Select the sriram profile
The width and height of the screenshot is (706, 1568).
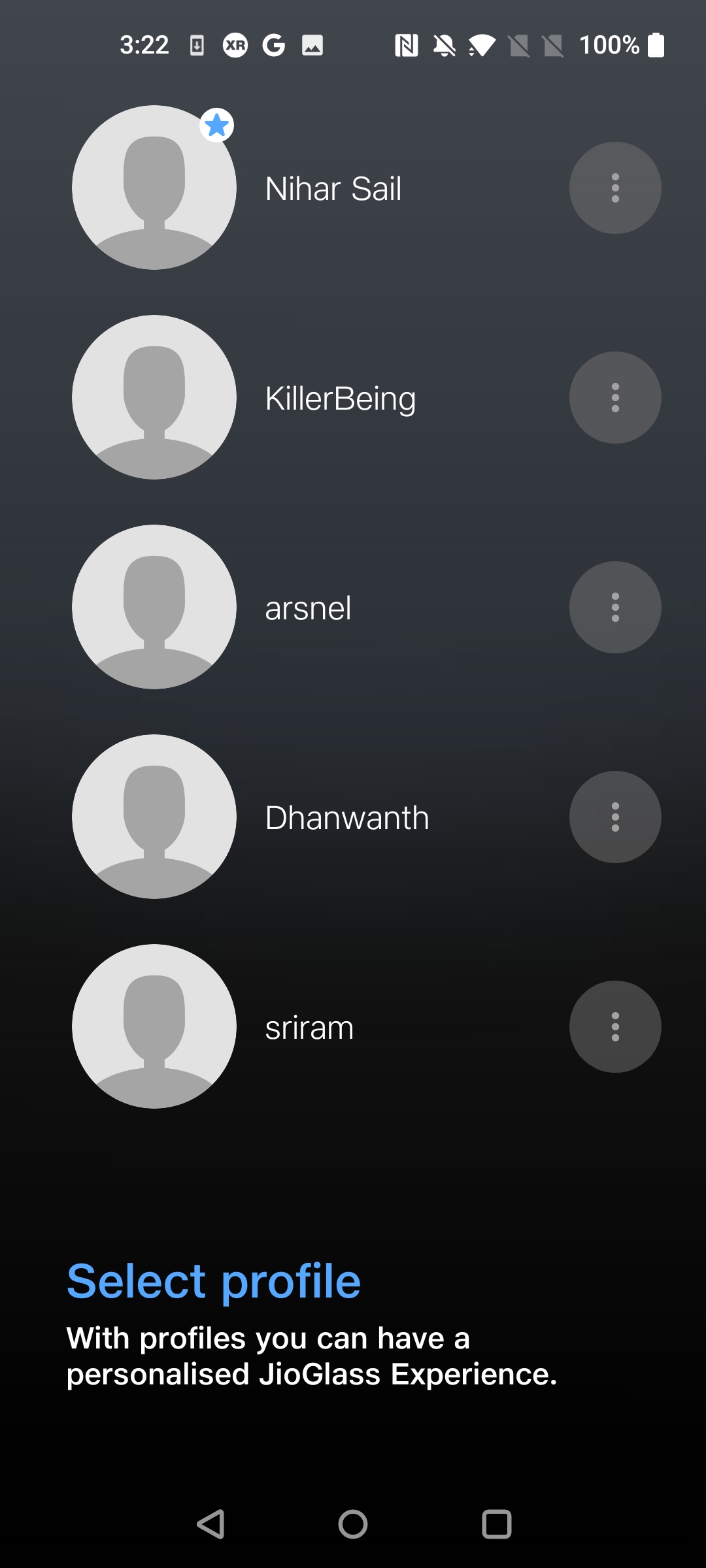click(154, 1026)
